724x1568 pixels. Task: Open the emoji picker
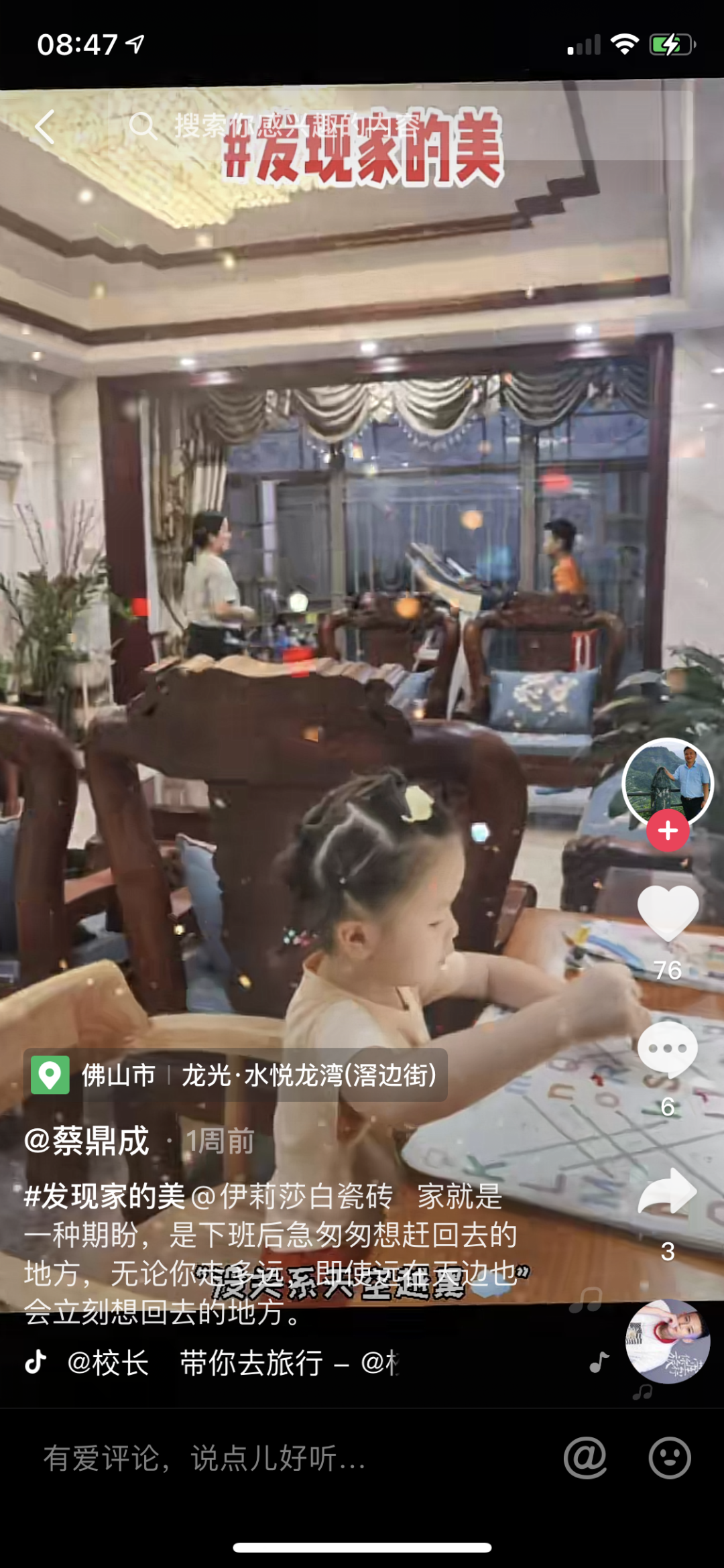670,1458
